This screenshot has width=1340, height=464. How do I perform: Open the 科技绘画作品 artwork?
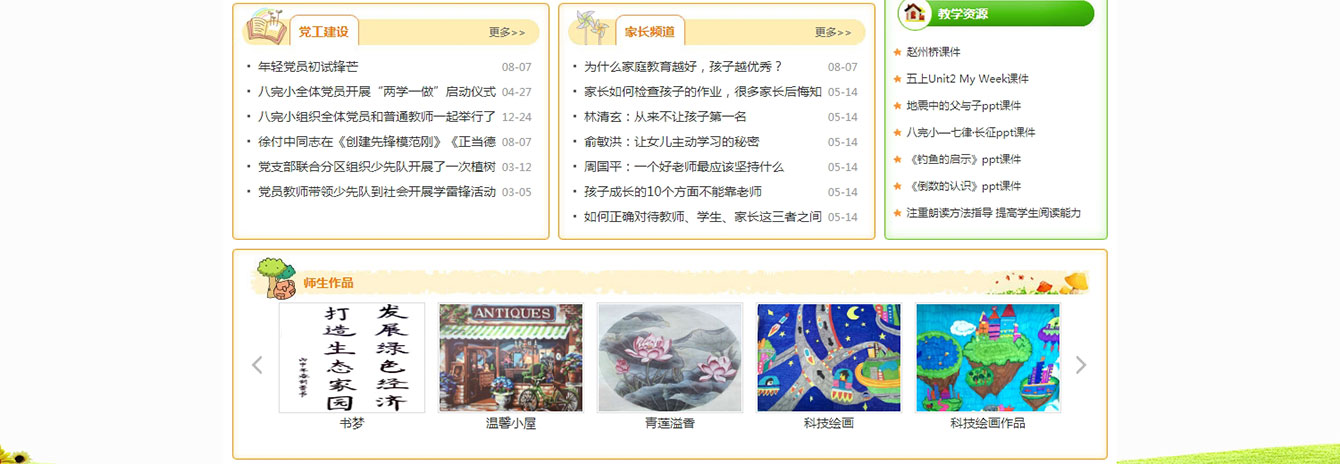(x=987, y=358)
